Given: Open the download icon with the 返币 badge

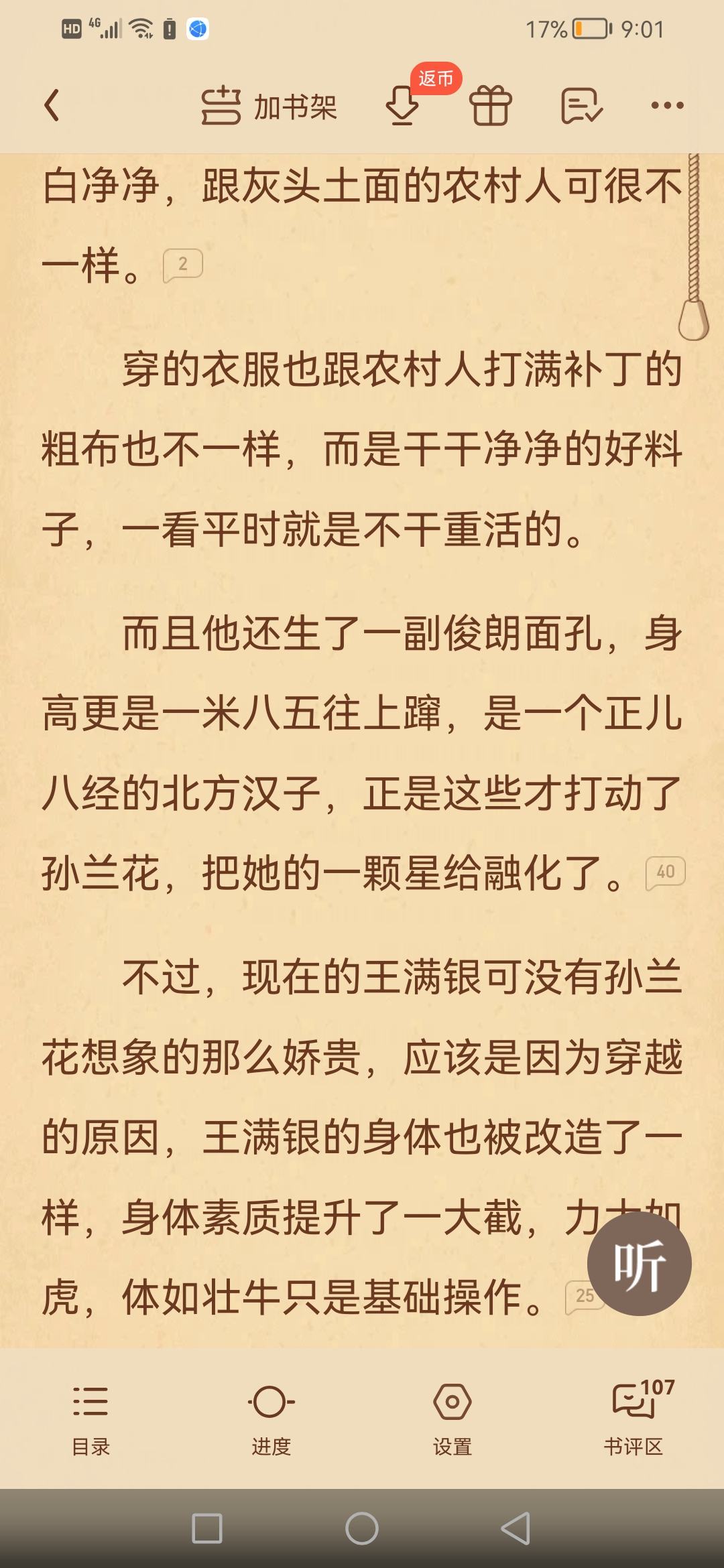Looking at the screenshot, I should click(402, 106).
